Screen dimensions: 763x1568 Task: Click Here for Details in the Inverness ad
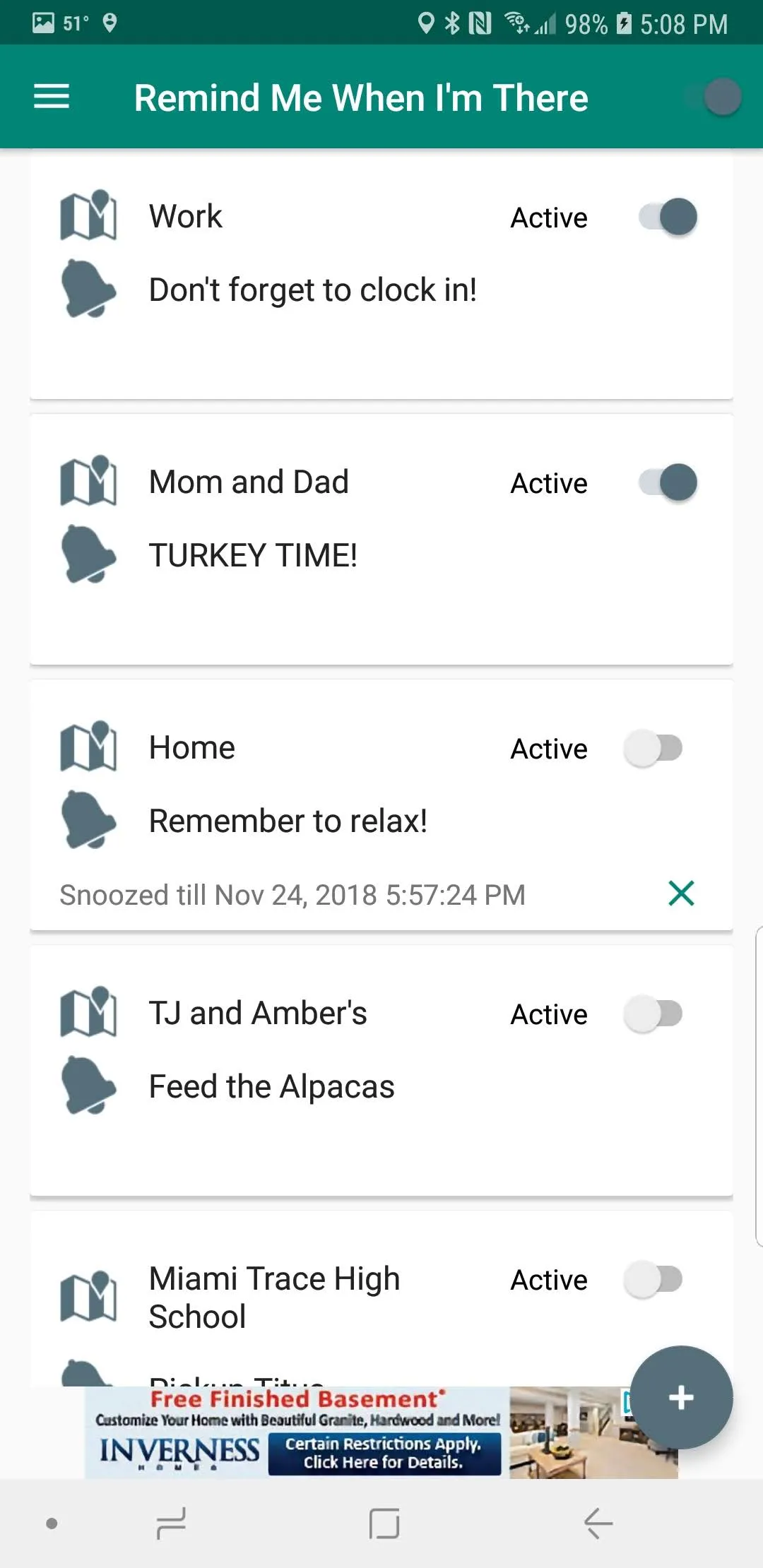(382, 1461)
